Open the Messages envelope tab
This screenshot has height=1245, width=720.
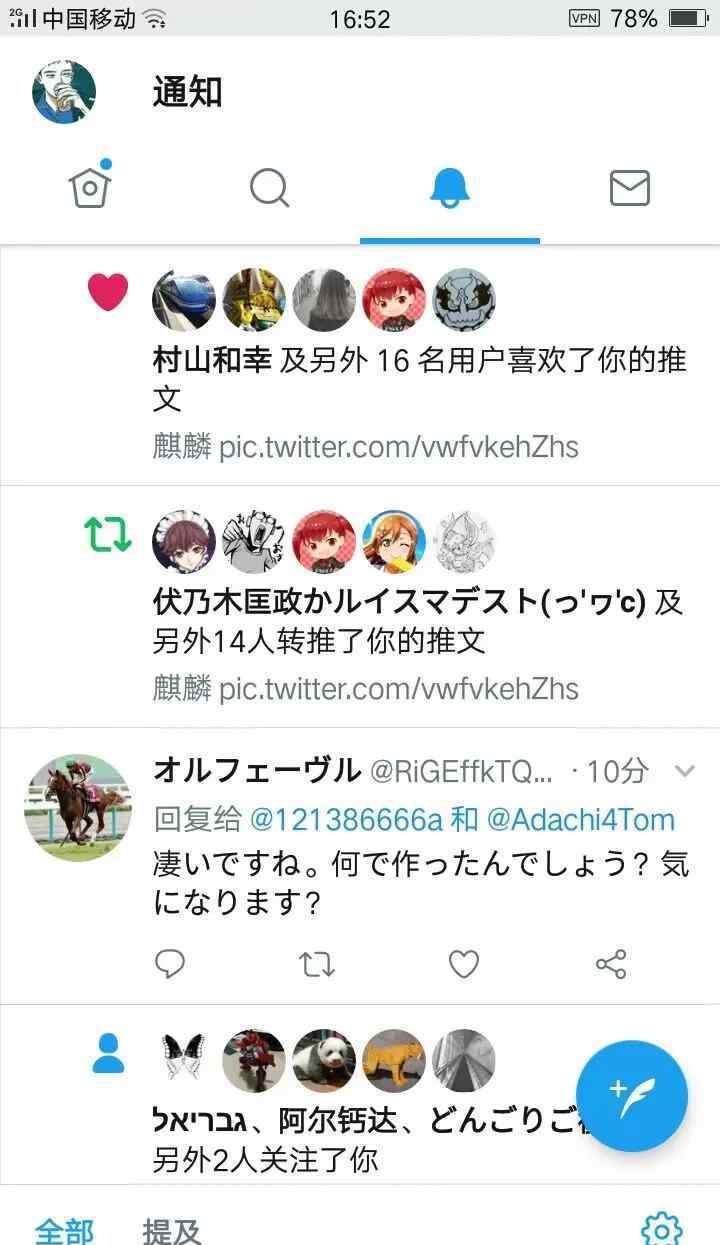630,187
